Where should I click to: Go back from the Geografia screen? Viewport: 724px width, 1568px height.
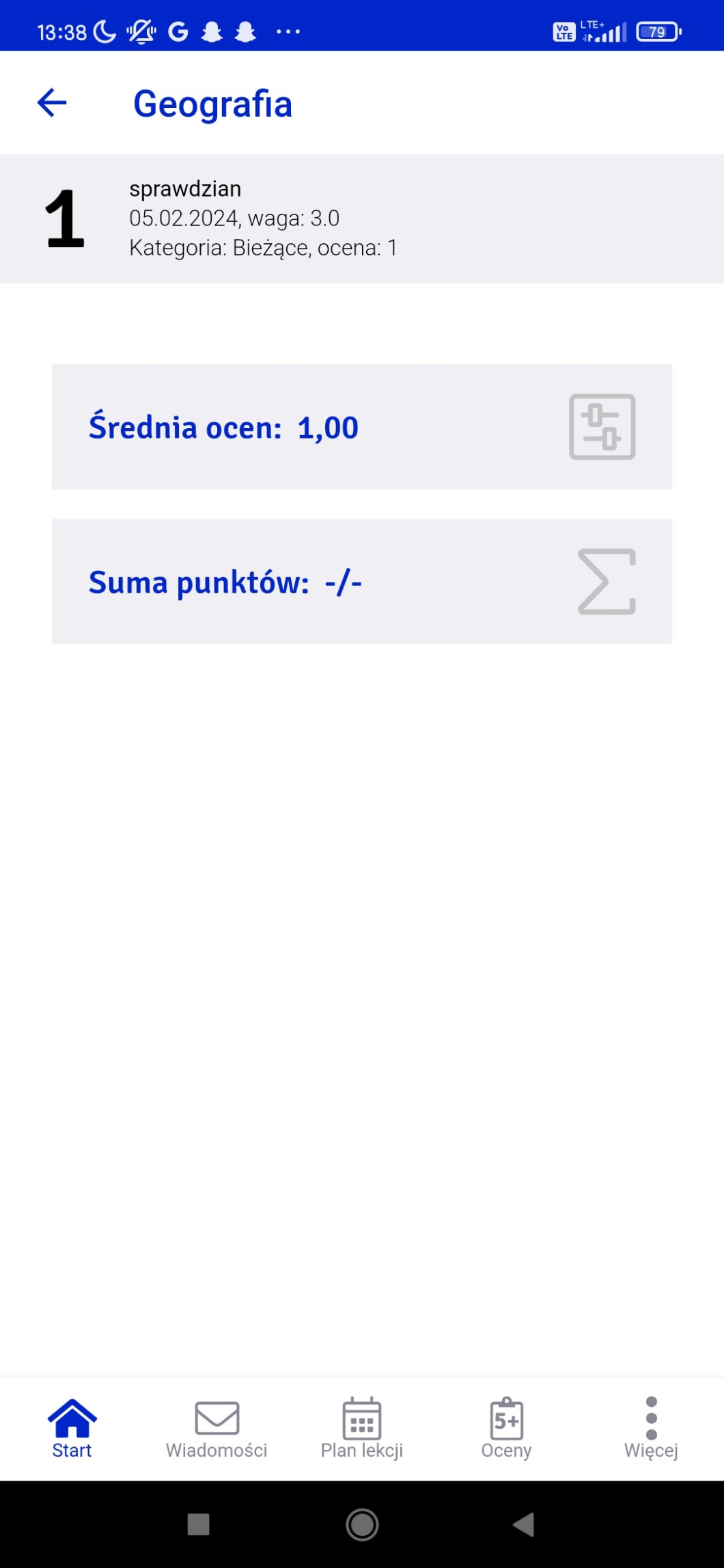click(52, 103)
